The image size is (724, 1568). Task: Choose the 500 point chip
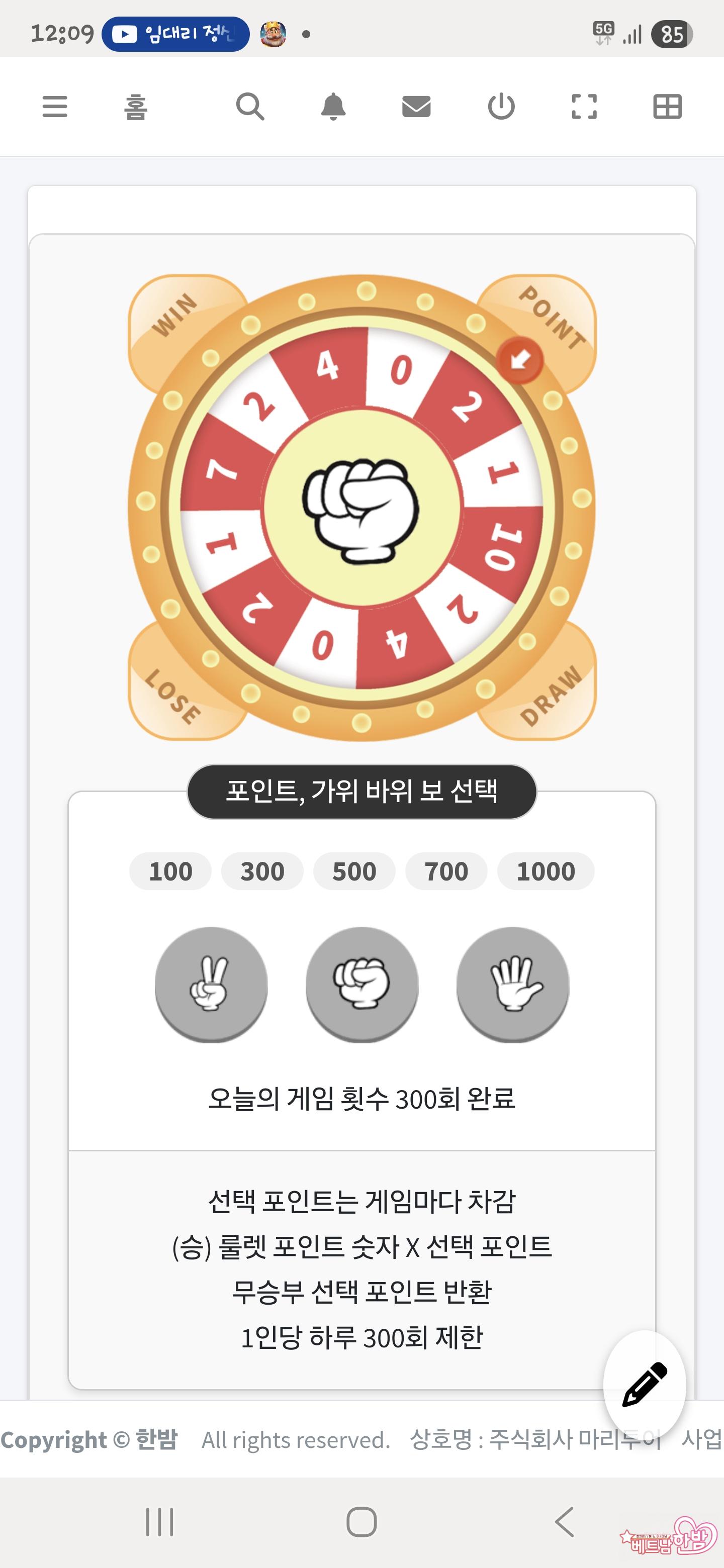[354, 871]
